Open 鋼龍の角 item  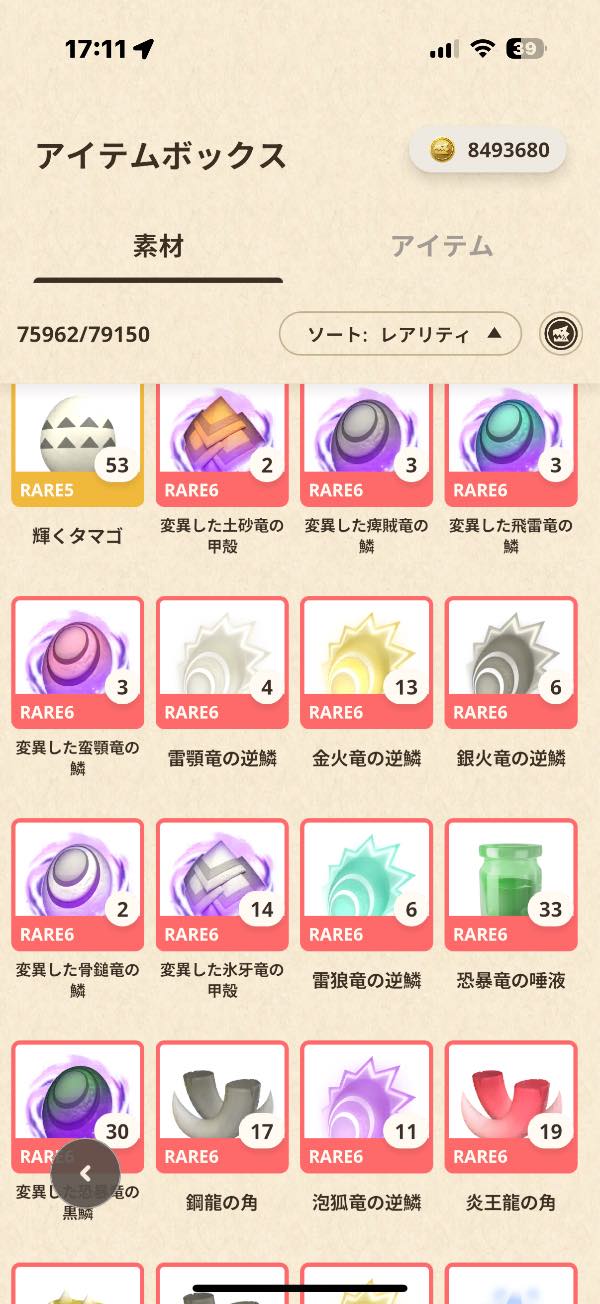pyautogui.click(x=222, y=1106)
